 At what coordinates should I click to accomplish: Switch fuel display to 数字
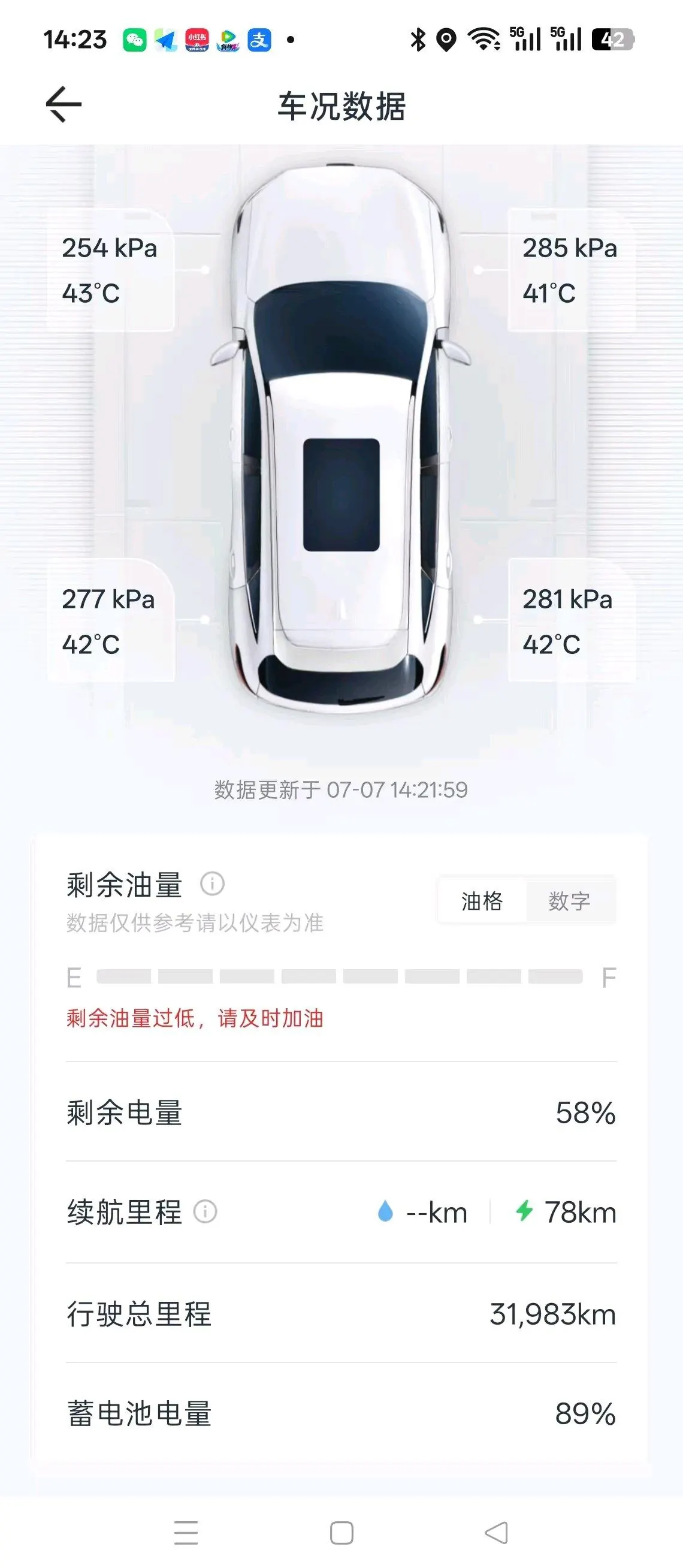[x=569, y=901]
